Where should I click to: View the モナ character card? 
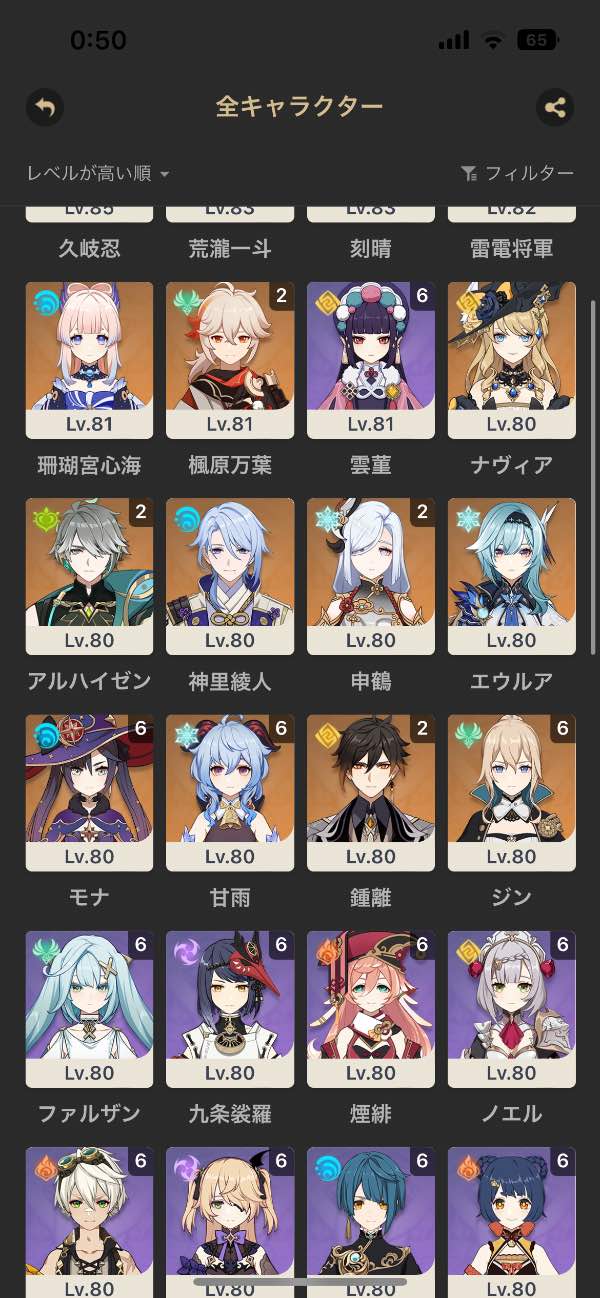pos(89,793)
